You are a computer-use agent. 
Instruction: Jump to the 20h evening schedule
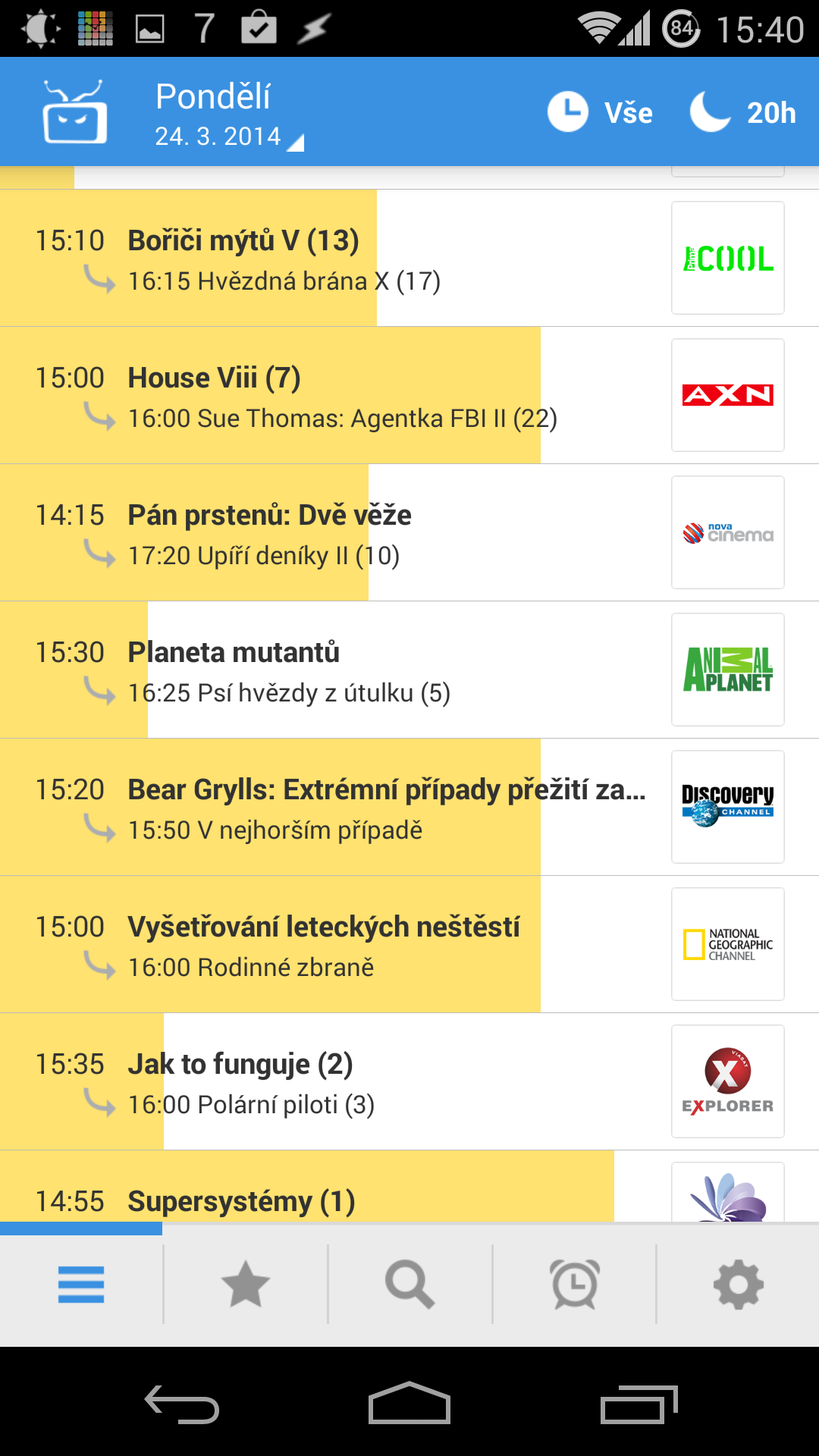tap(743, 112)
